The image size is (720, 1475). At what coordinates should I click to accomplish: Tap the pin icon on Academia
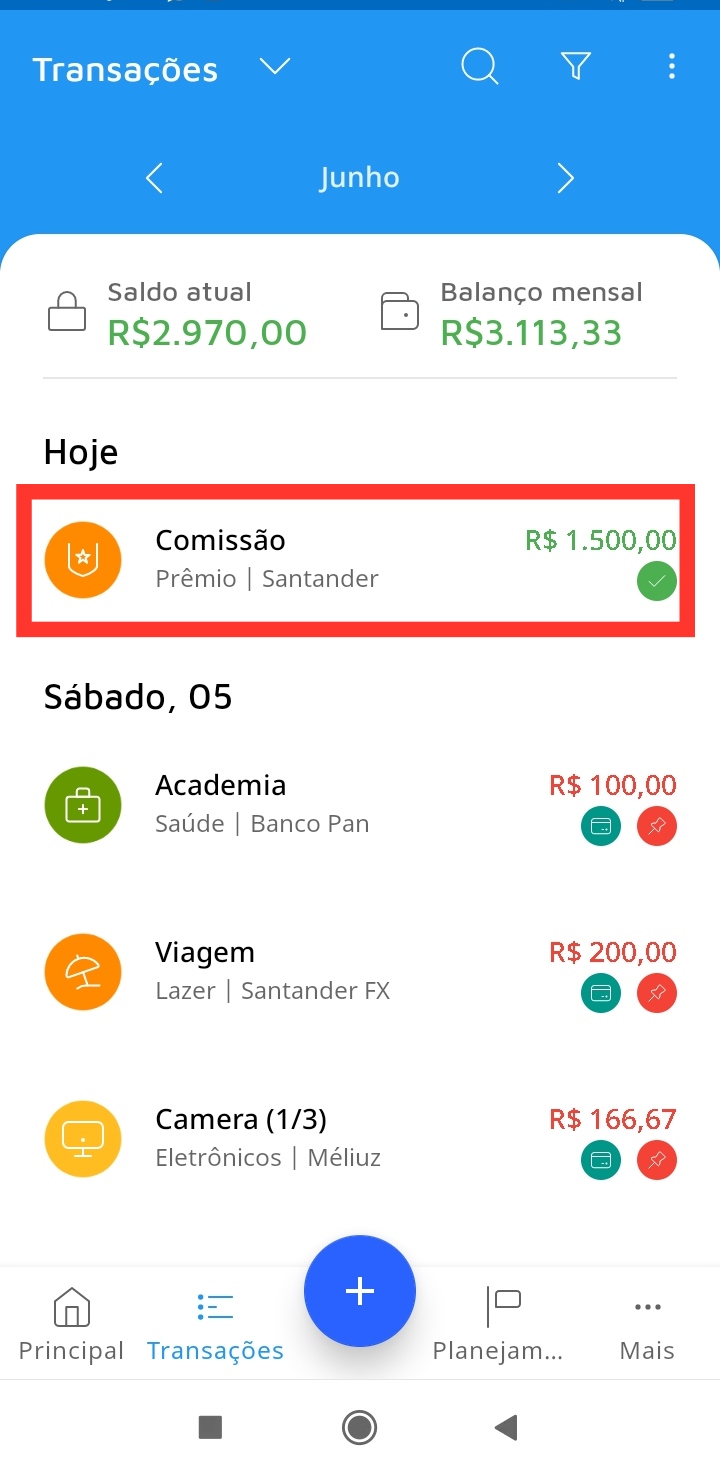[657, 827]
